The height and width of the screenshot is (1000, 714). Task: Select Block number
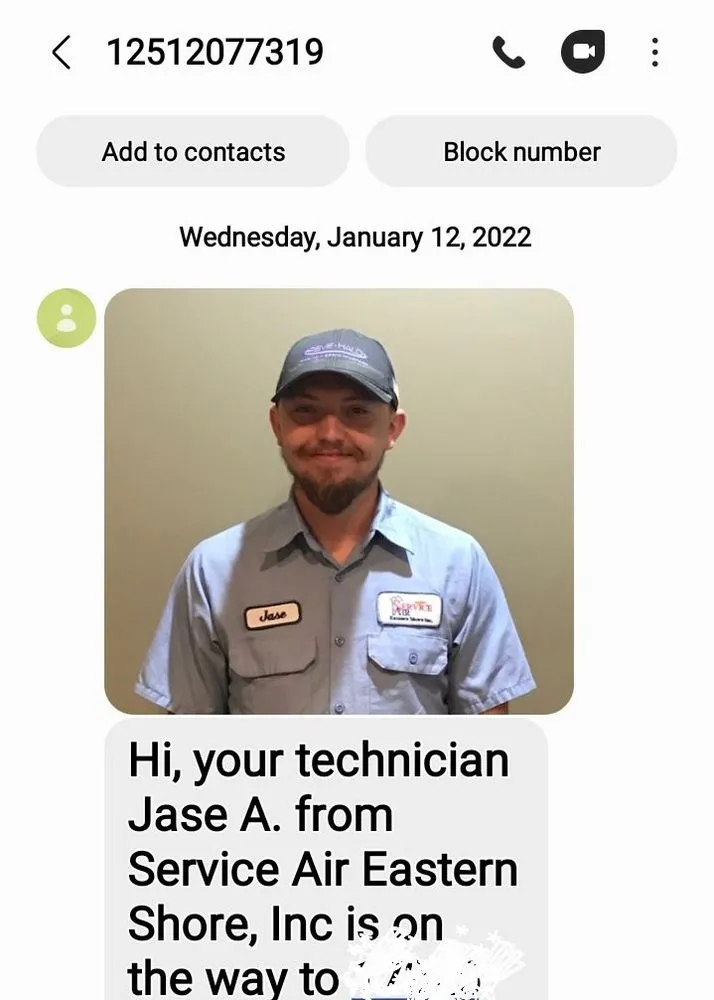click(x=521, y=152)
